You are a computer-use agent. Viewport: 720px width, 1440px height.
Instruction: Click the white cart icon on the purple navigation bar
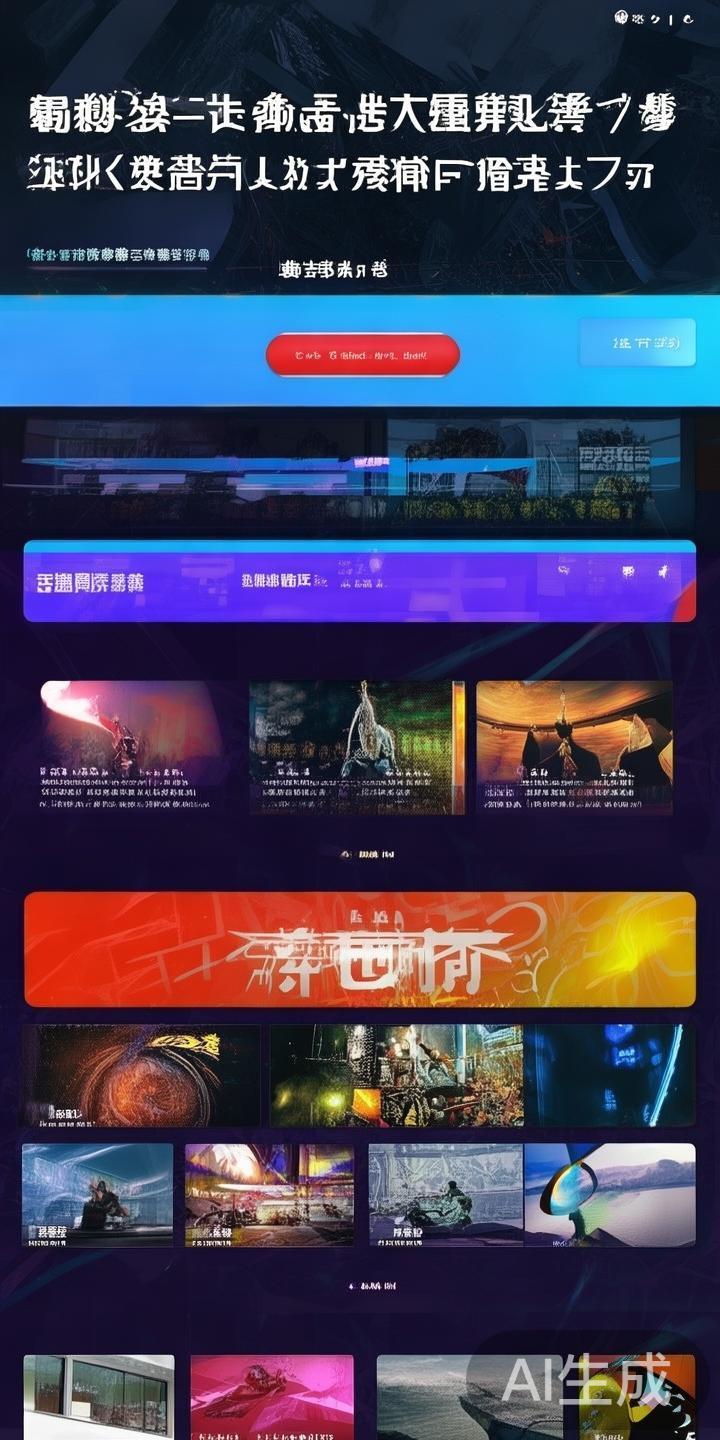562,570
